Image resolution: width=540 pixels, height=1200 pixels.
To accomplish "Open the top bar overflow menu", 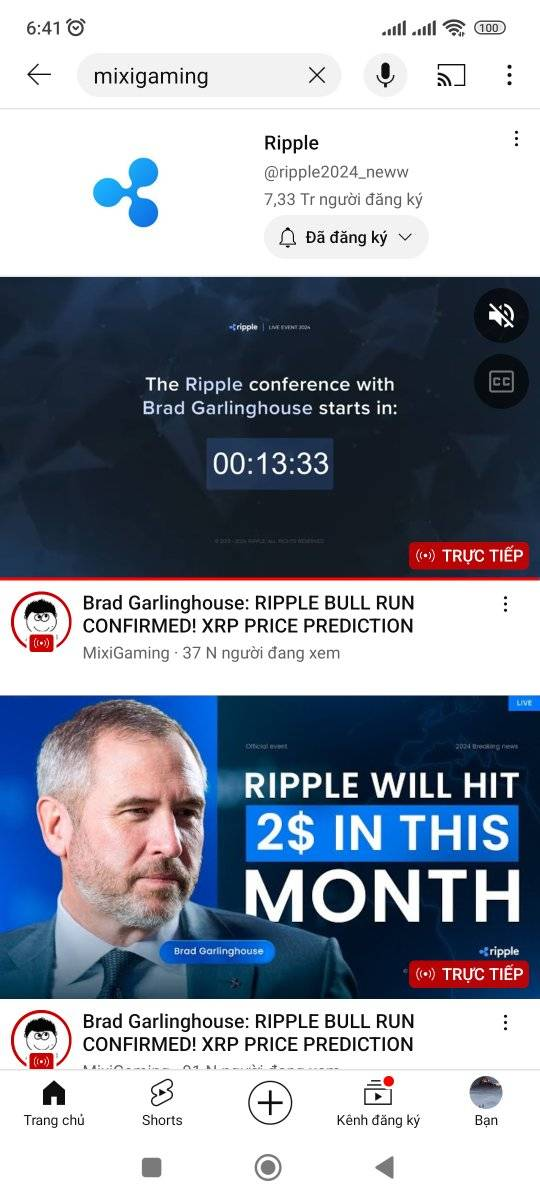I will [509, 75].
